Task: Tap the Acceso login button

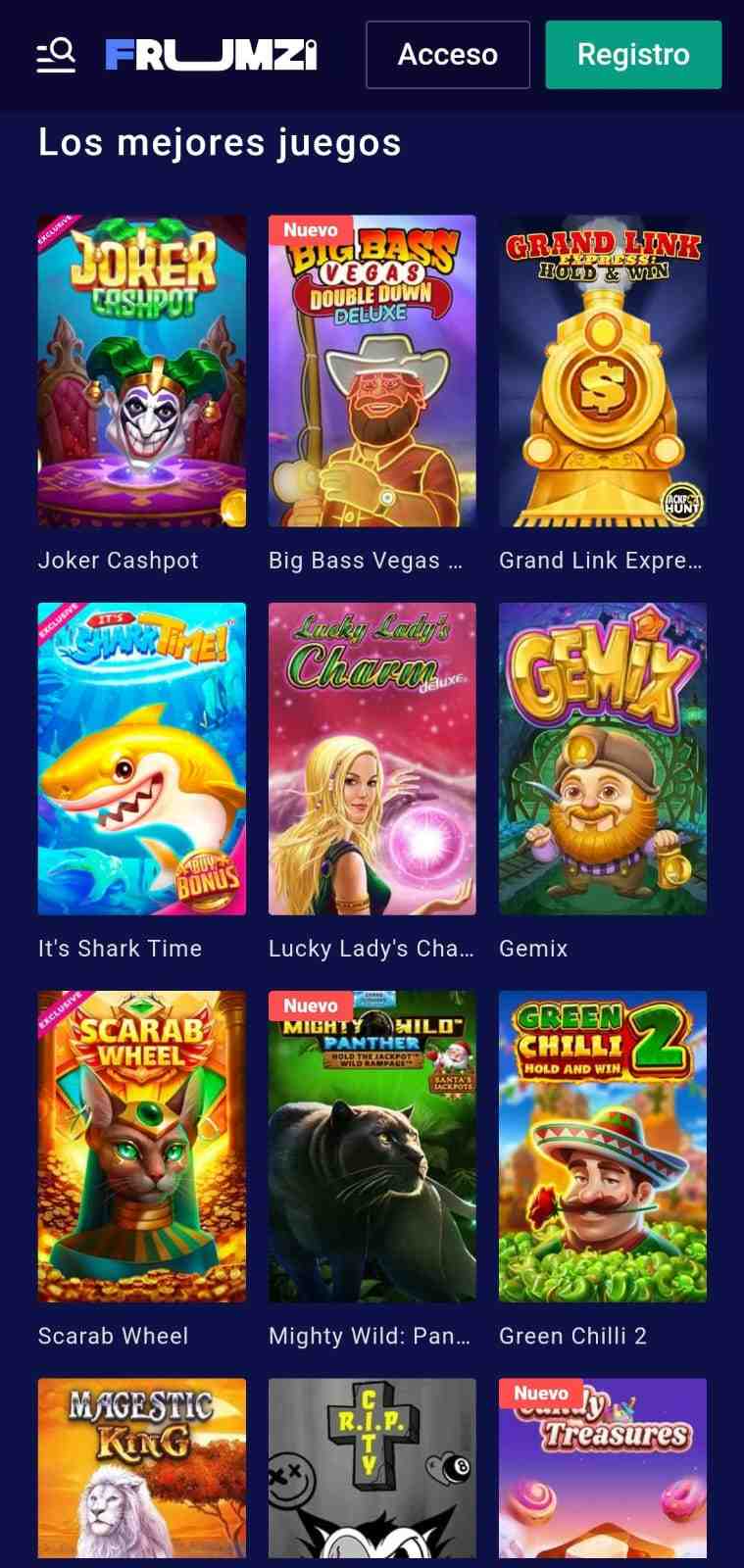Action: point(447,55)
